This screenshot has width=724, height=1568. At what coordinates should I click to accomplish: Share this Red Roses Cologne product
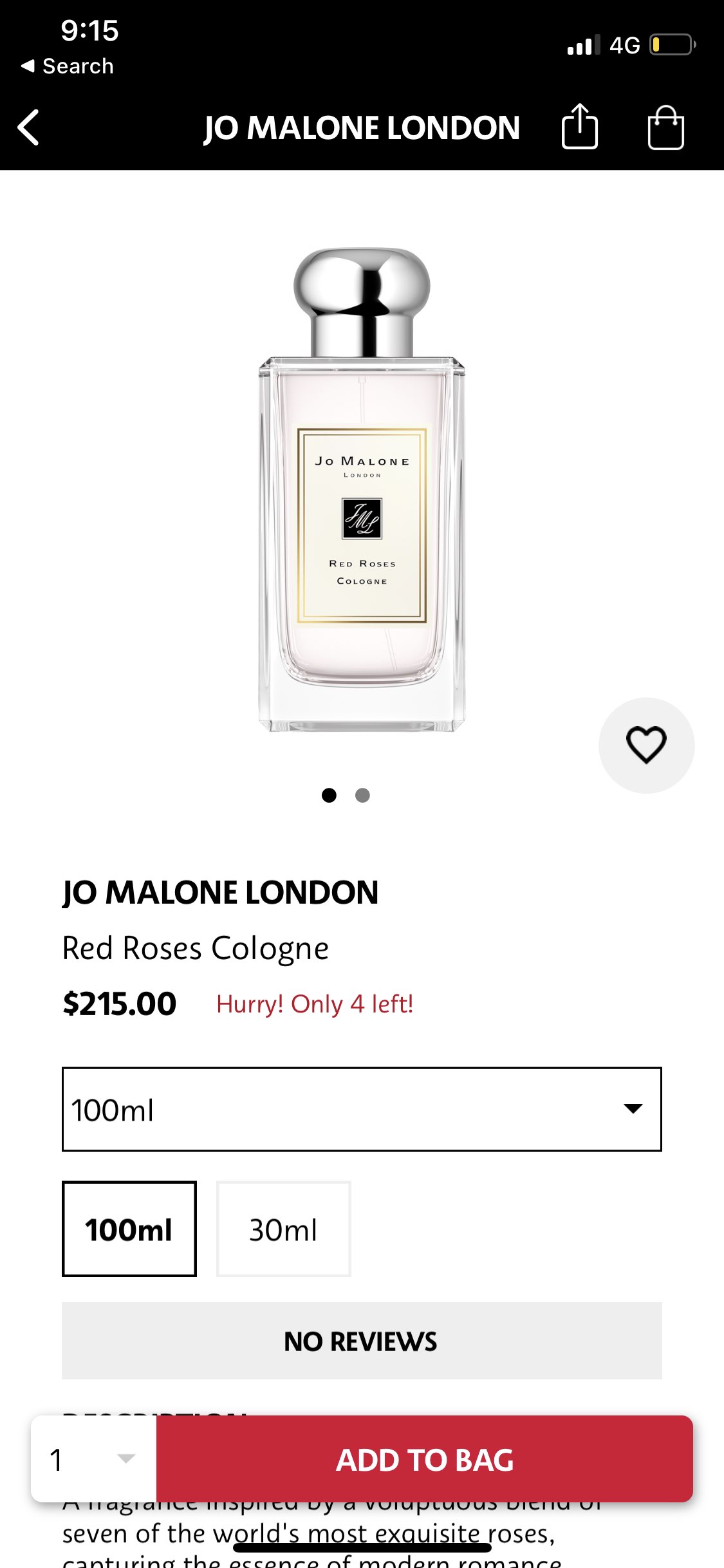pyautogui.click(x=579, y=127)
